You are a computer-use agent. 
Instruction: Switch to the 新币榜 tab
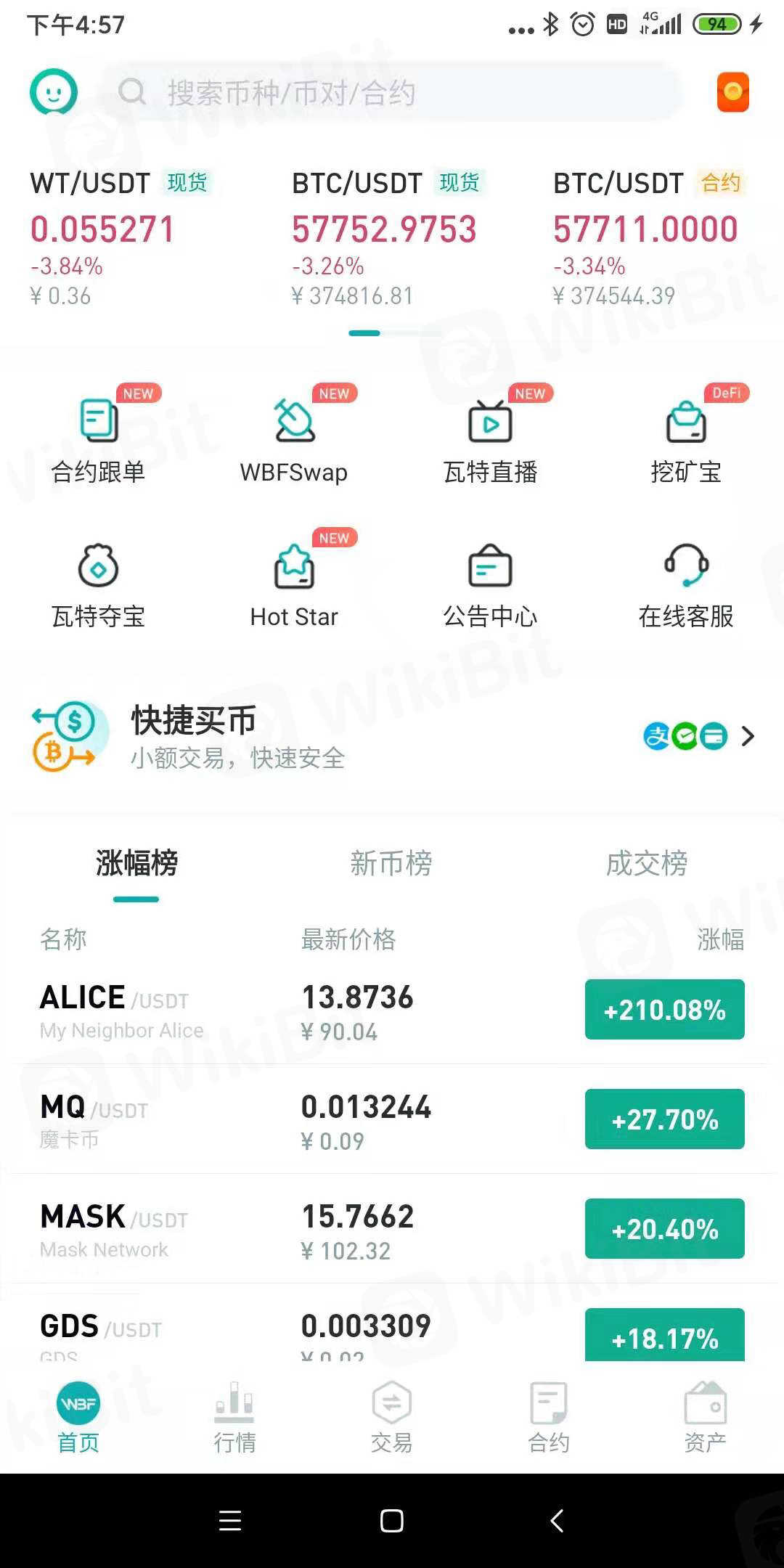[x=391, y=864]
